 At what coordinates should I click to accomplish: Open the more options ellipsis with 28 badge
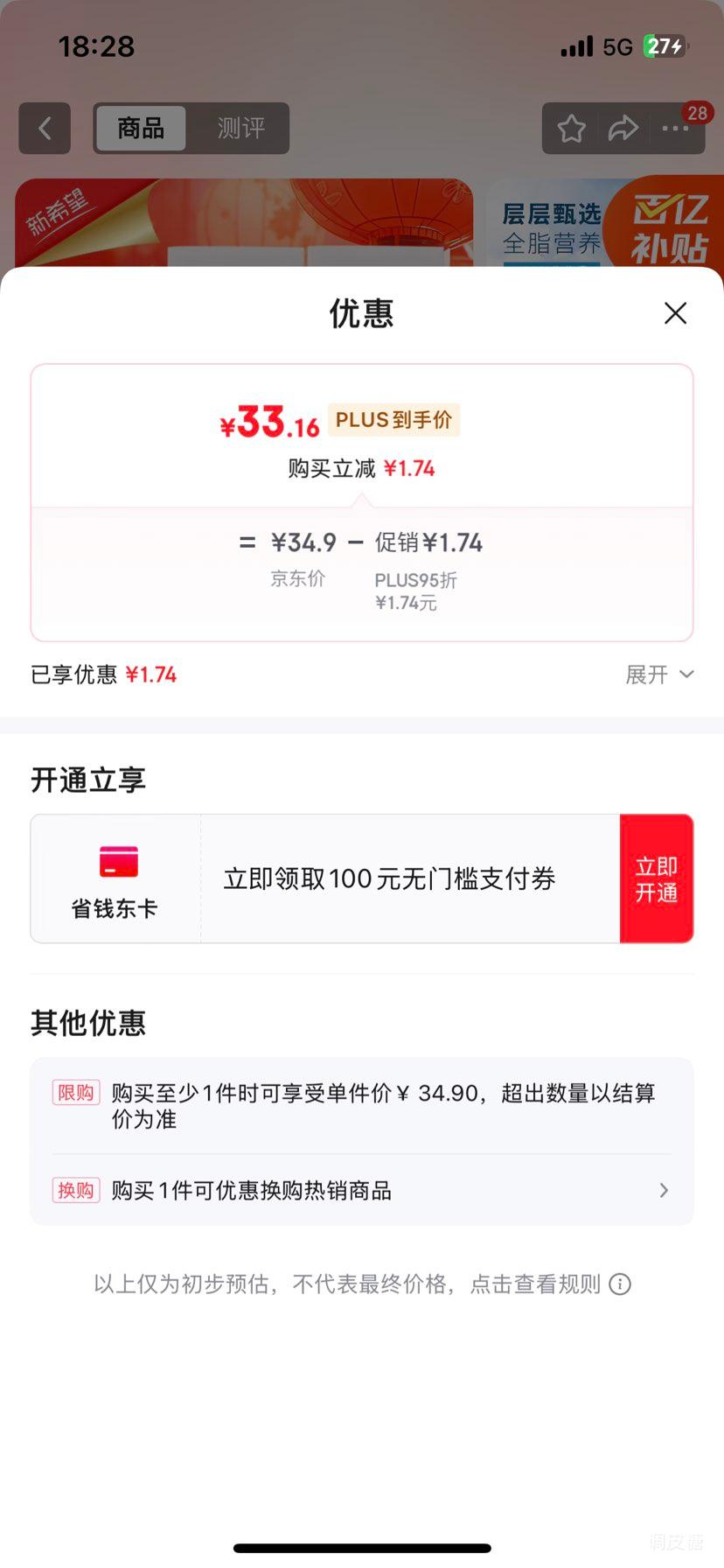[675, 129]
